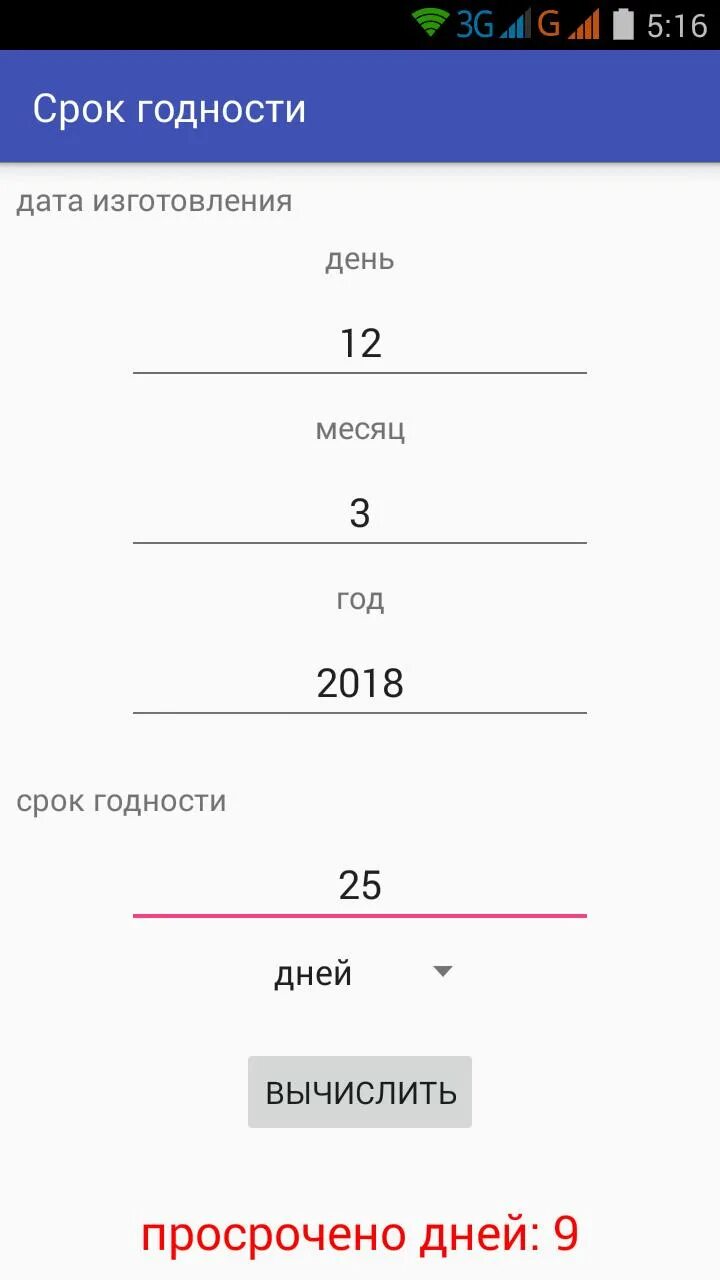Tap the ВЫЧИСЛИТЬ button
Screen dimensions: 720x1280
click(360, 1092)
